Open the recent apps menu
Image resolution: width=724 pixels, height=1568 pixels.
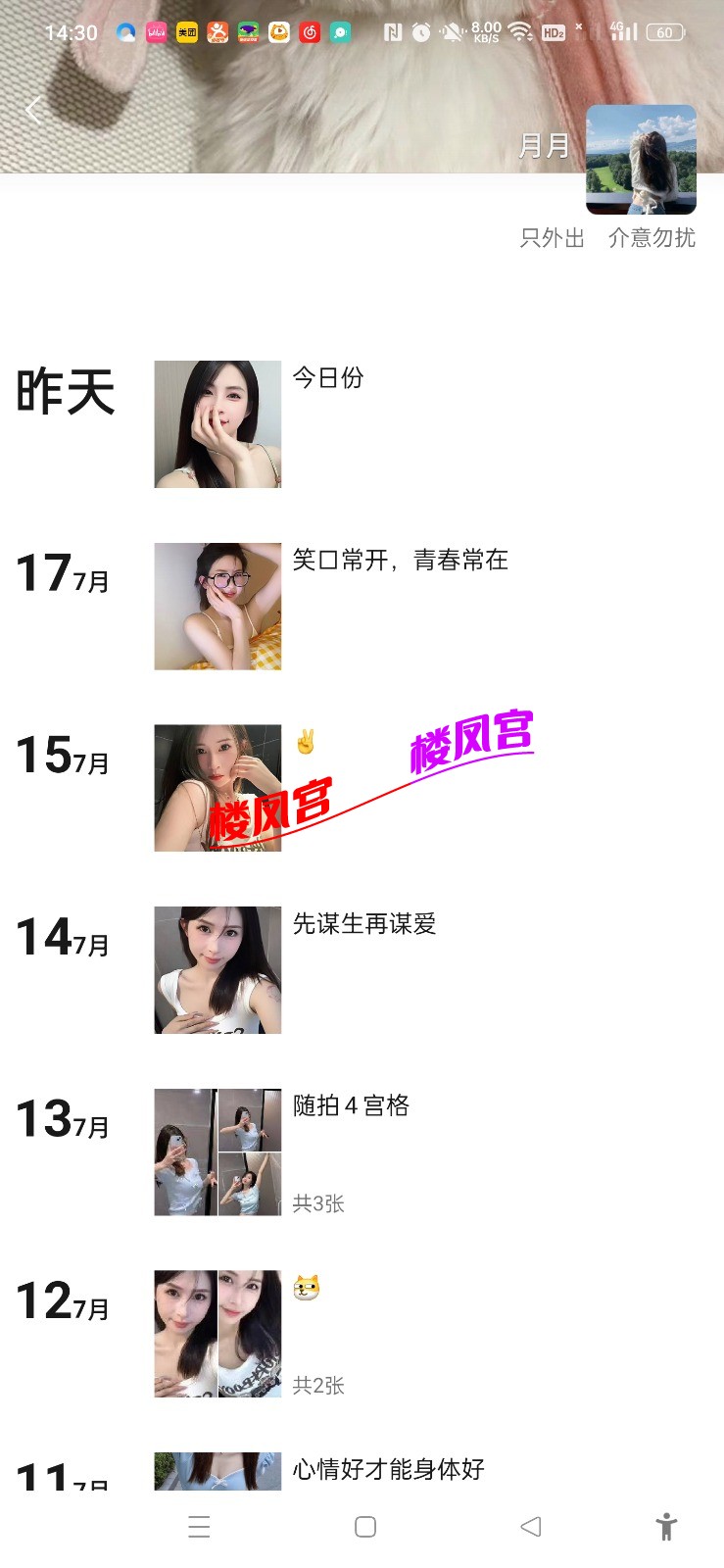click(x=199, y=1527)
